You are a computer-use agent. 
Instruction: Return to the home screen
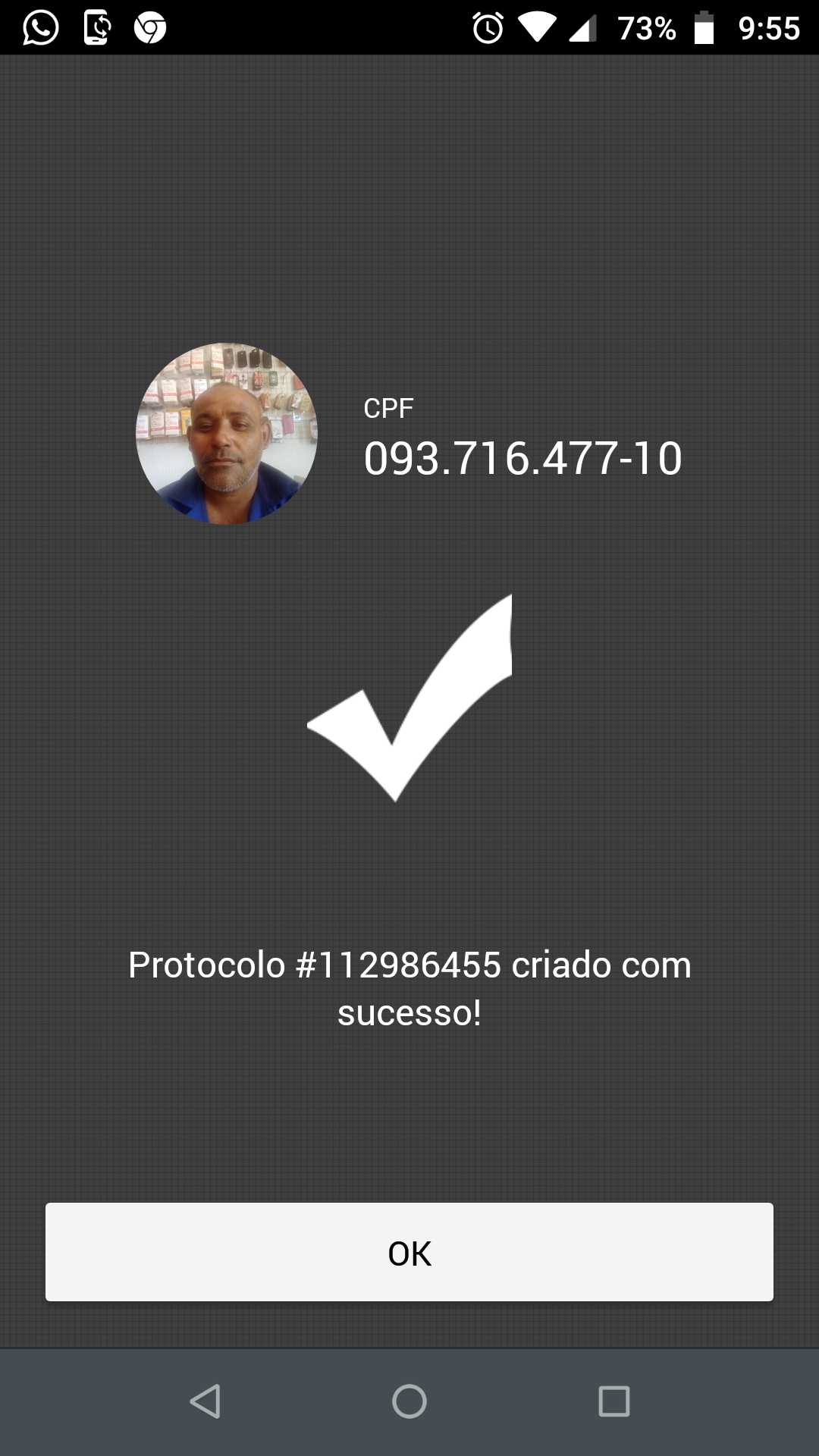(x=409, y=1401)
